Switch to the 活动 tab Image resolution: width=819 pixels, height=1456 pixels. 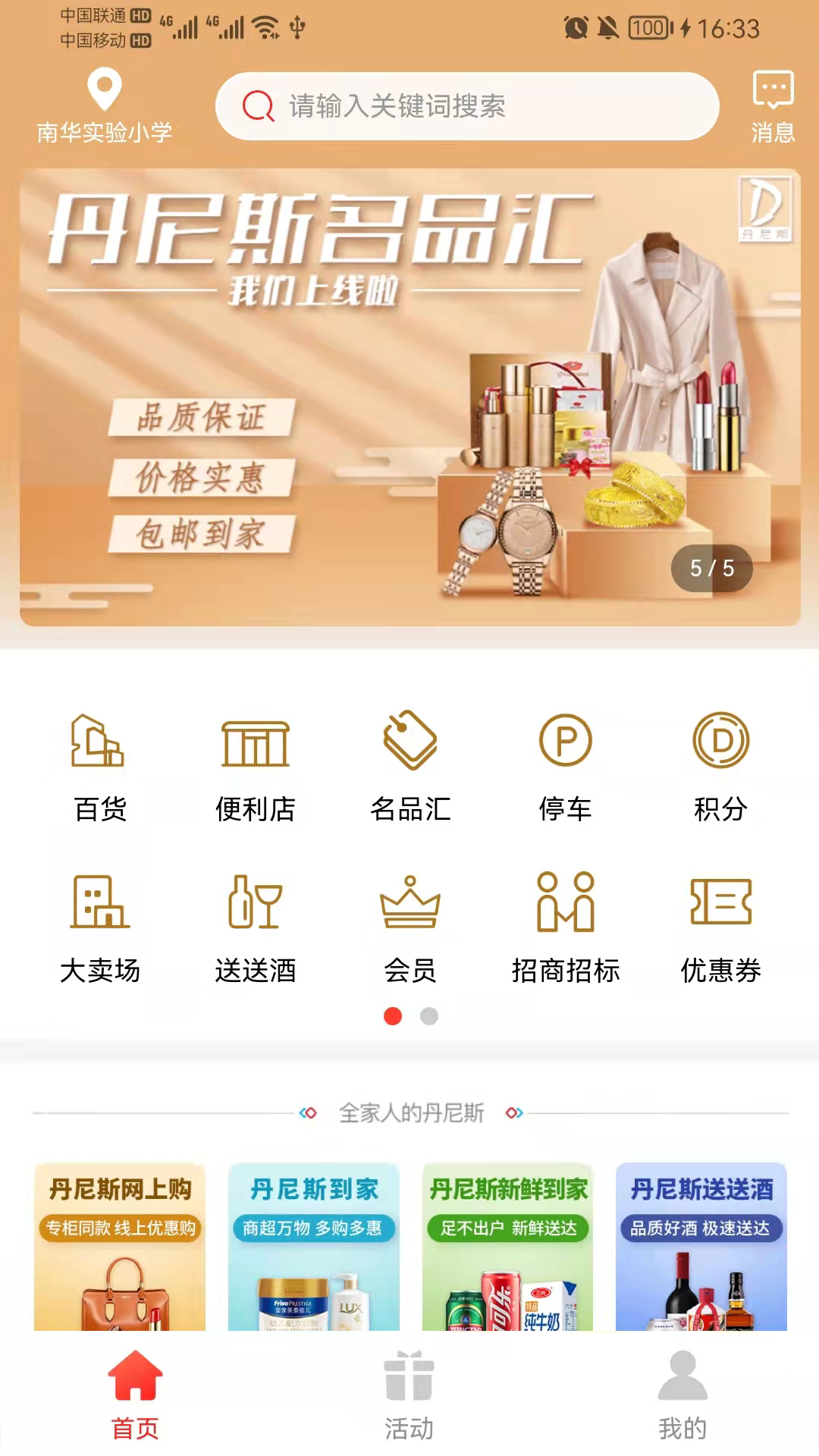(x=409, y=1395)
